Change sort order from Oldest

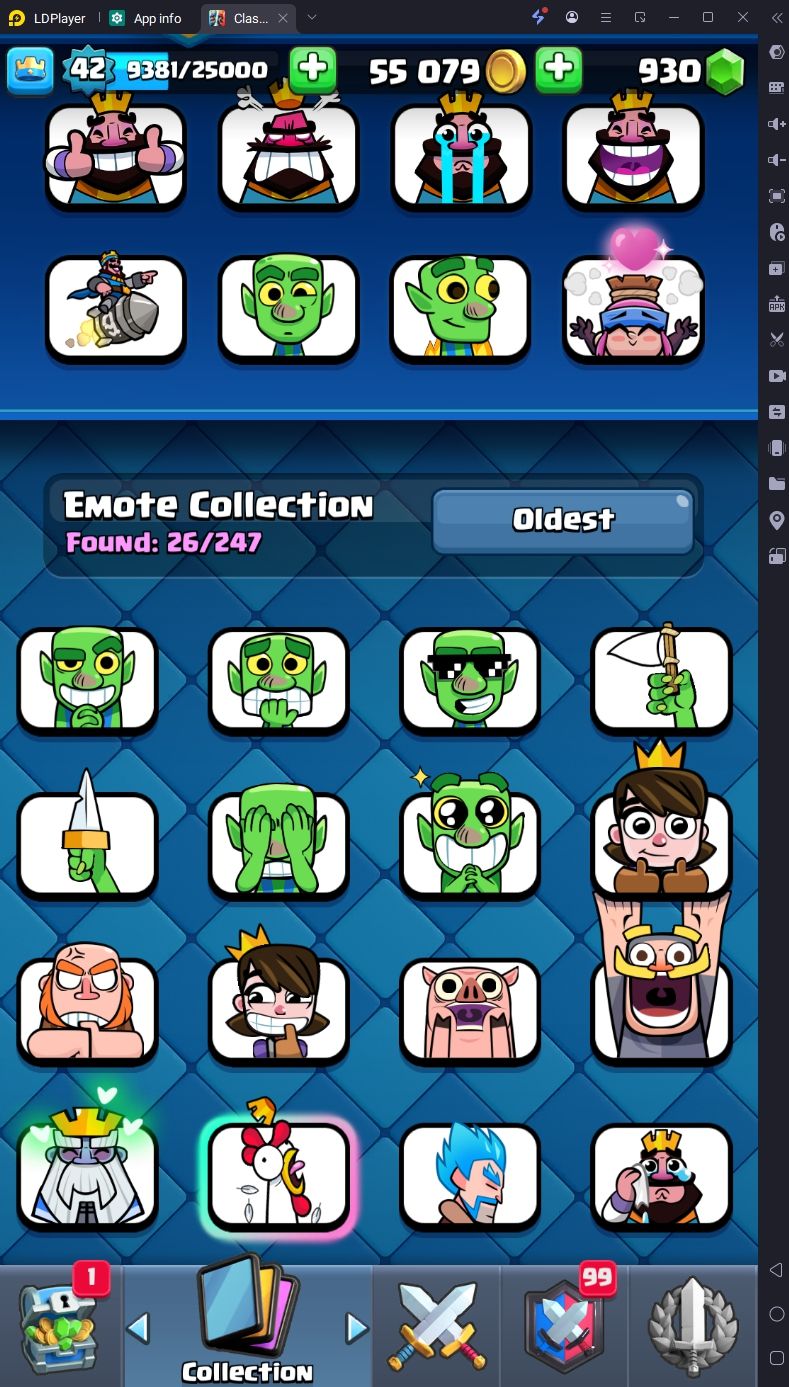(563, 520)
